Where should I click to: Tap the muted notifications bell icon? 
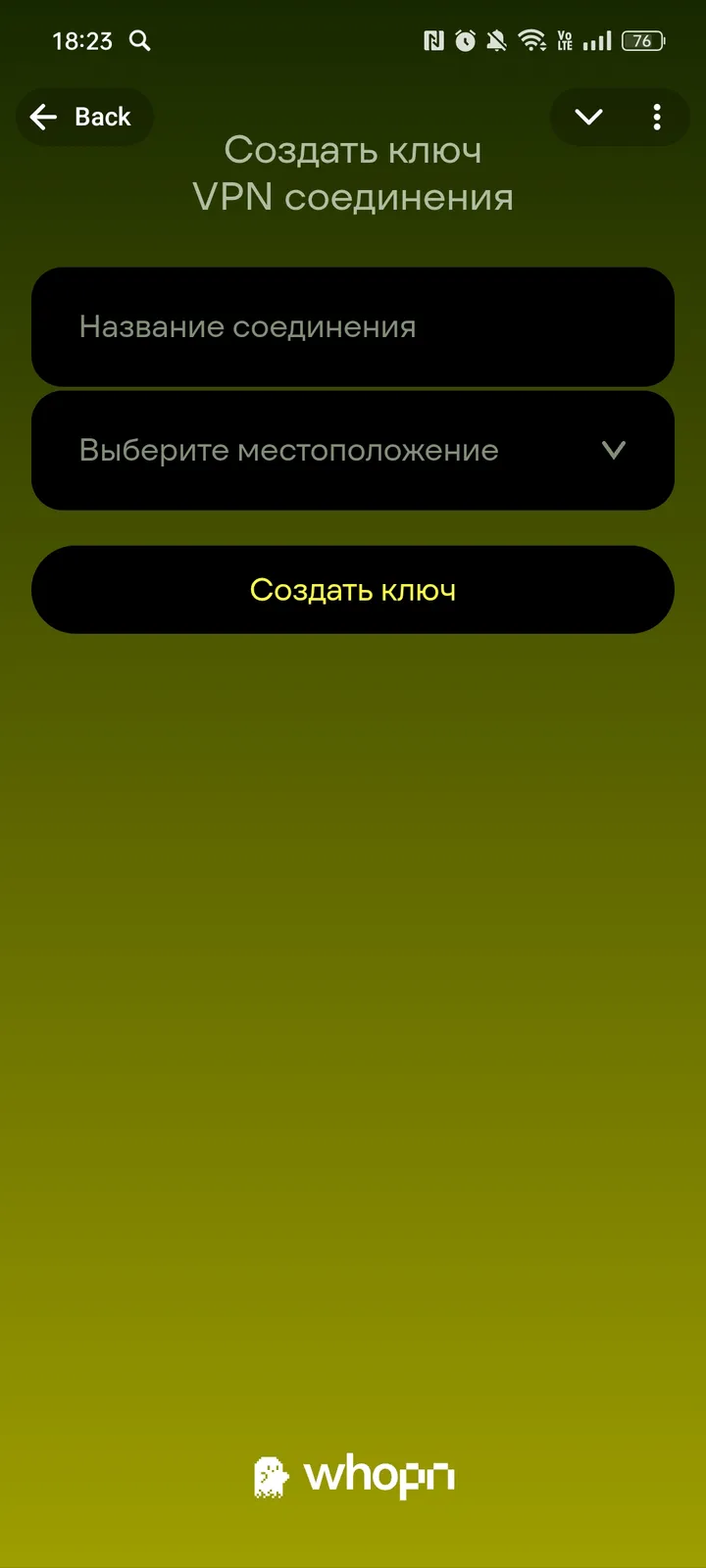496,41
